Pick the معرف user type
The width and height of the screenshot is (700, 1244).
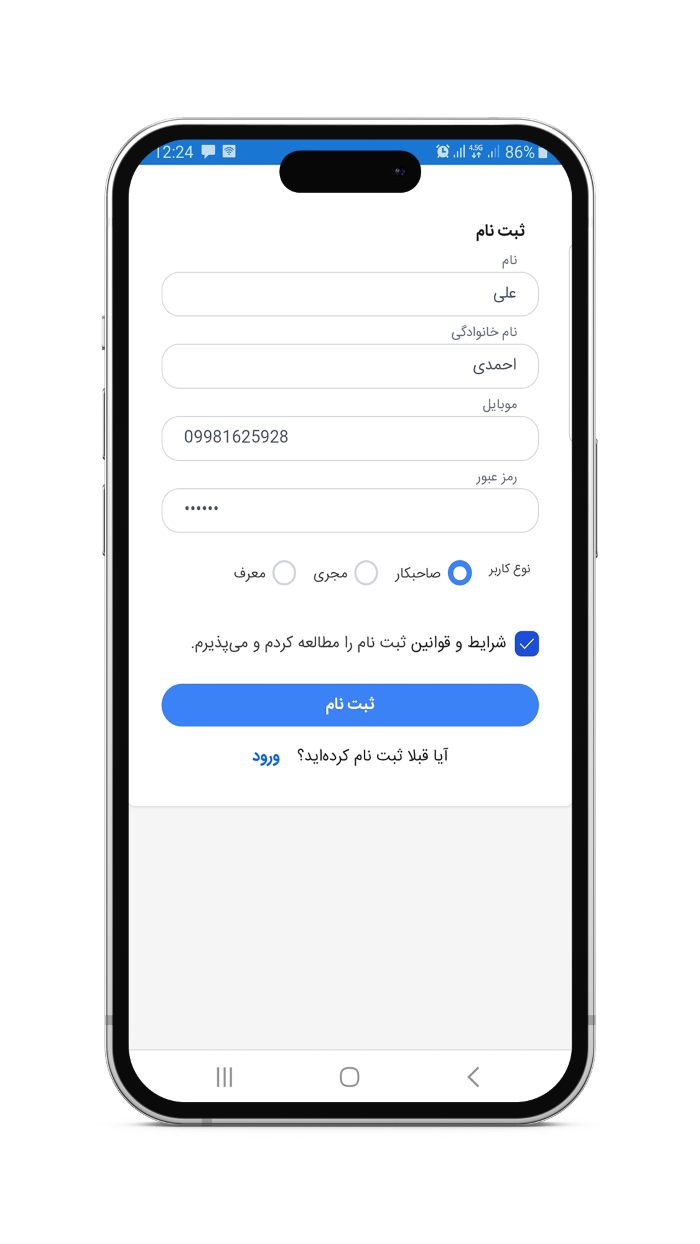coord(284,573)
